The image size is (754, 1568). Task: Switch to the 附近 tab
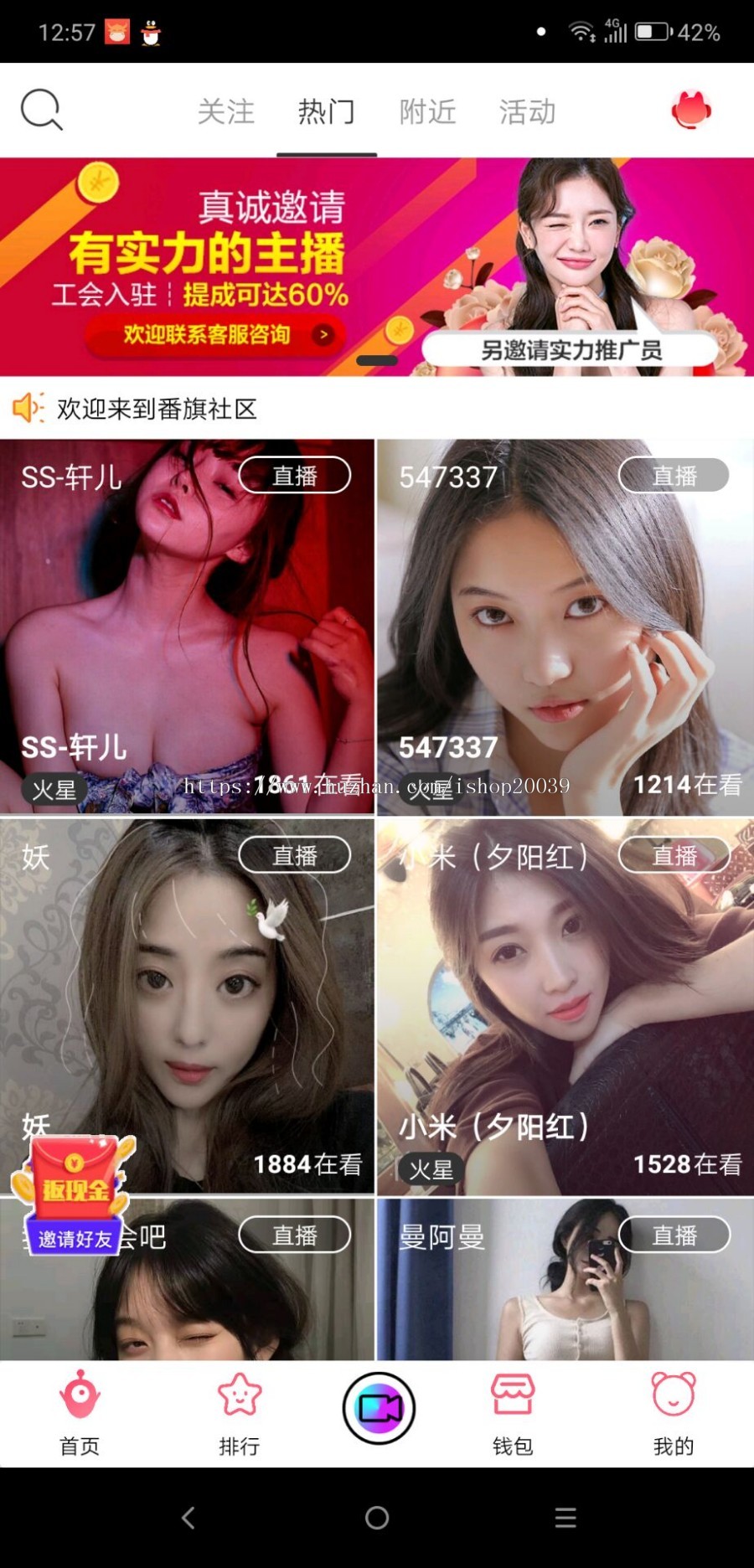[427, 111]
